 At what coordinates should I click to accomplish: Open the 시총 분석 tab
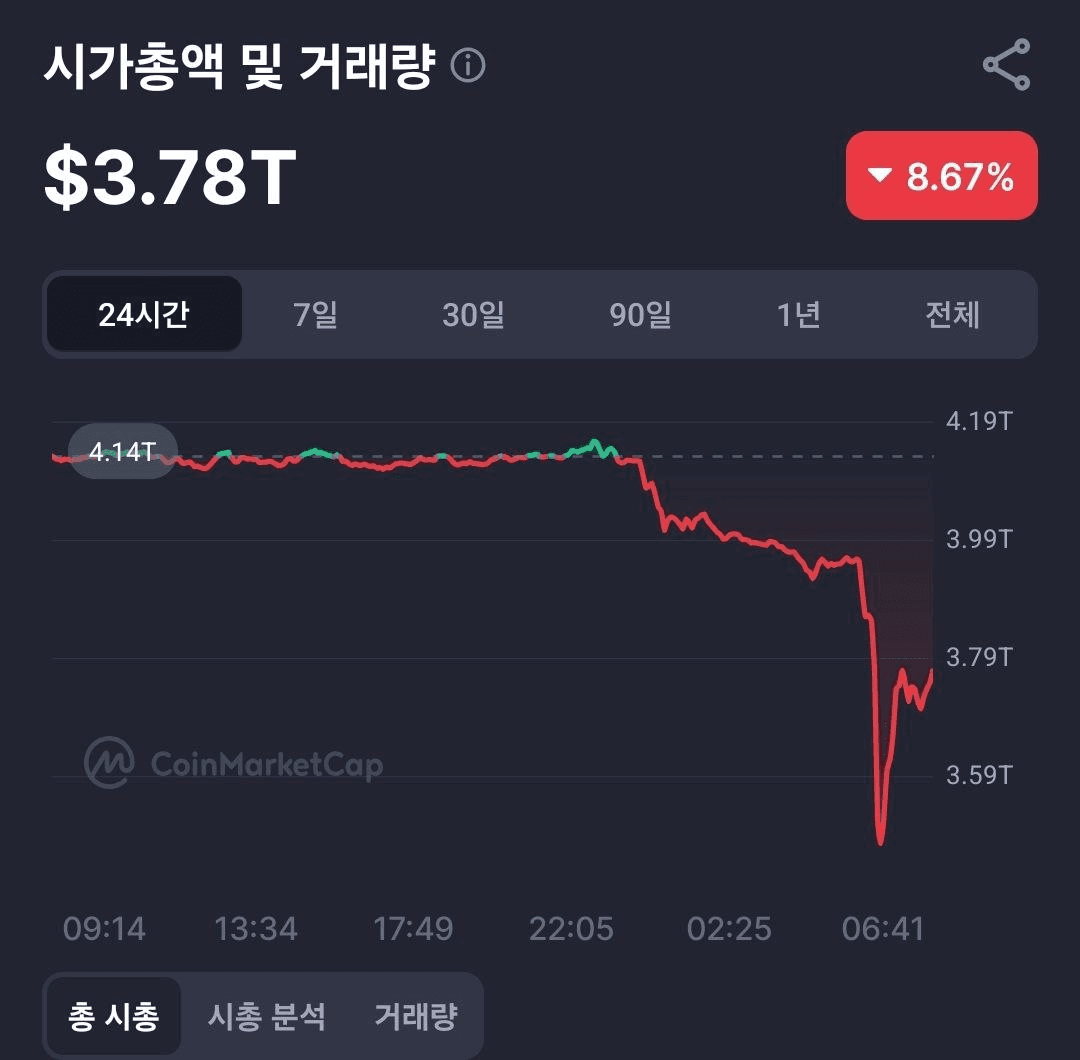pyautogui.click(x=266, y=1017)
